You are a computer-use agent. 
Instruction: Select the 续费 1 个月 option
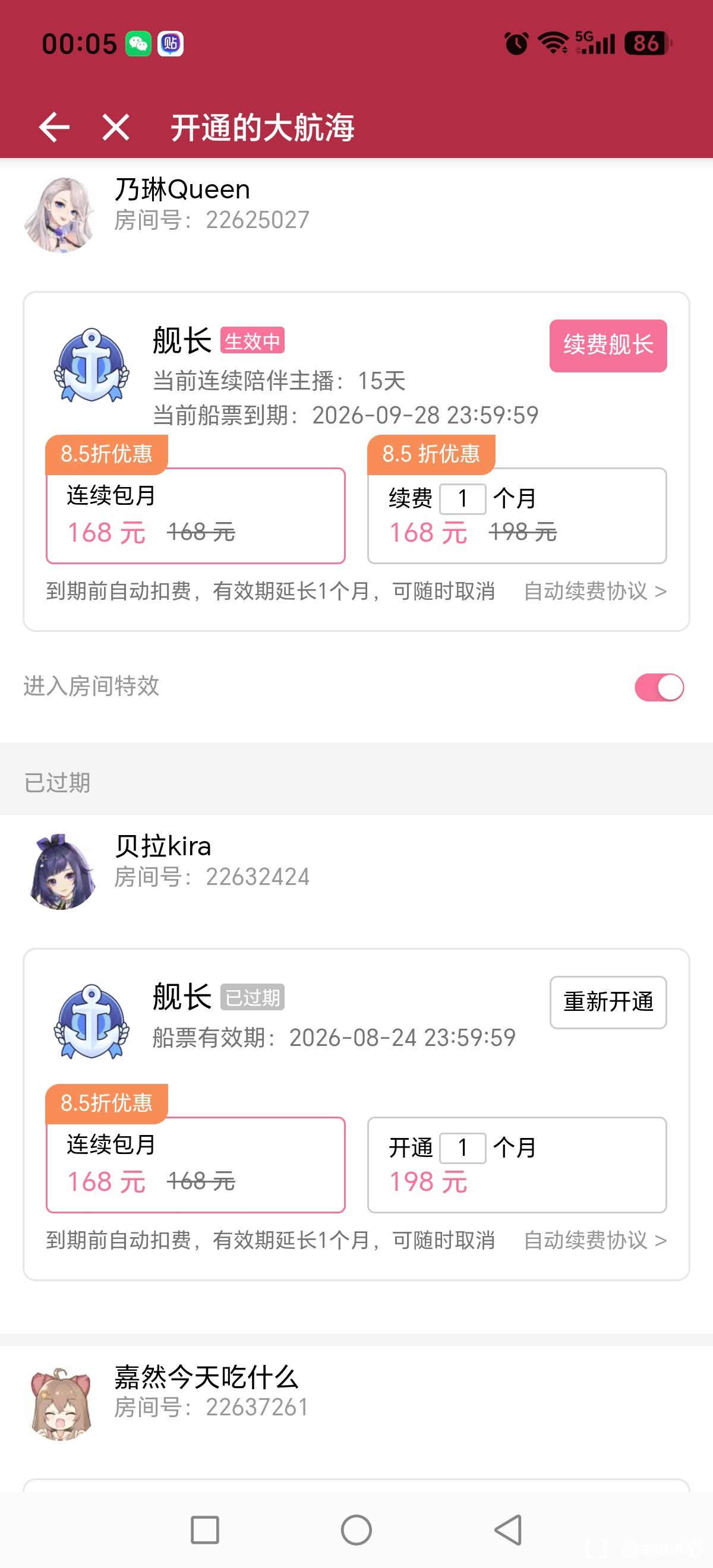click(517, 515)
